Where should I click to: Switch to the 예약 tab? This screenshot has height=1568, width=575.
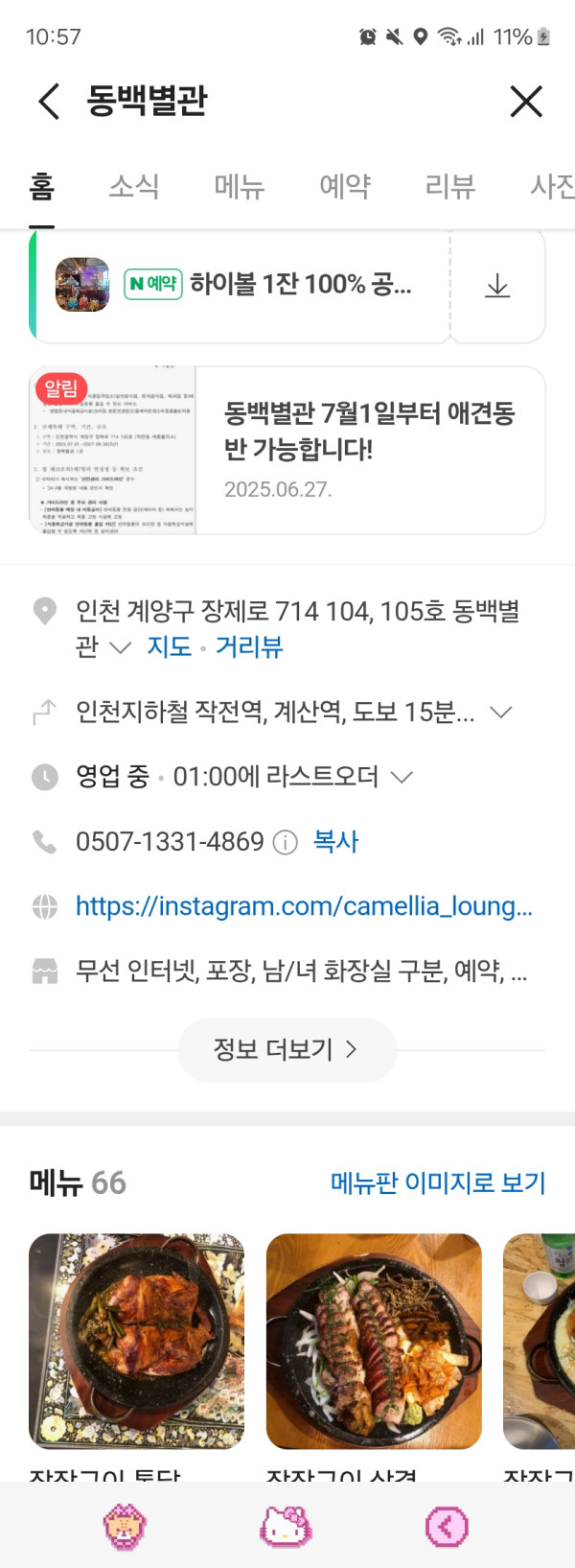point(344,186)
